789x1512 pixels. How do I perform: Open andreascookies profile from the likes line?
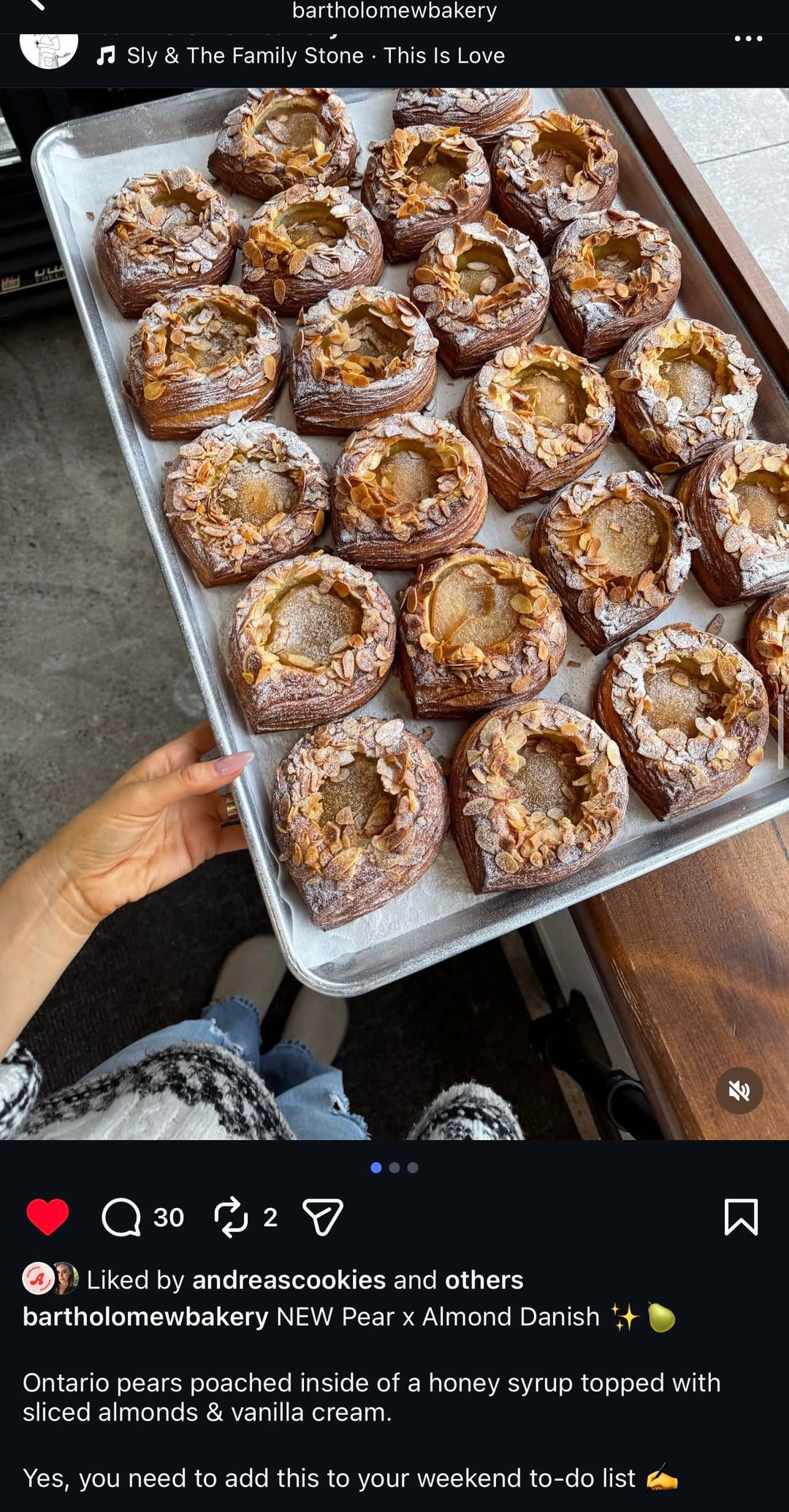pos(289,1280)
